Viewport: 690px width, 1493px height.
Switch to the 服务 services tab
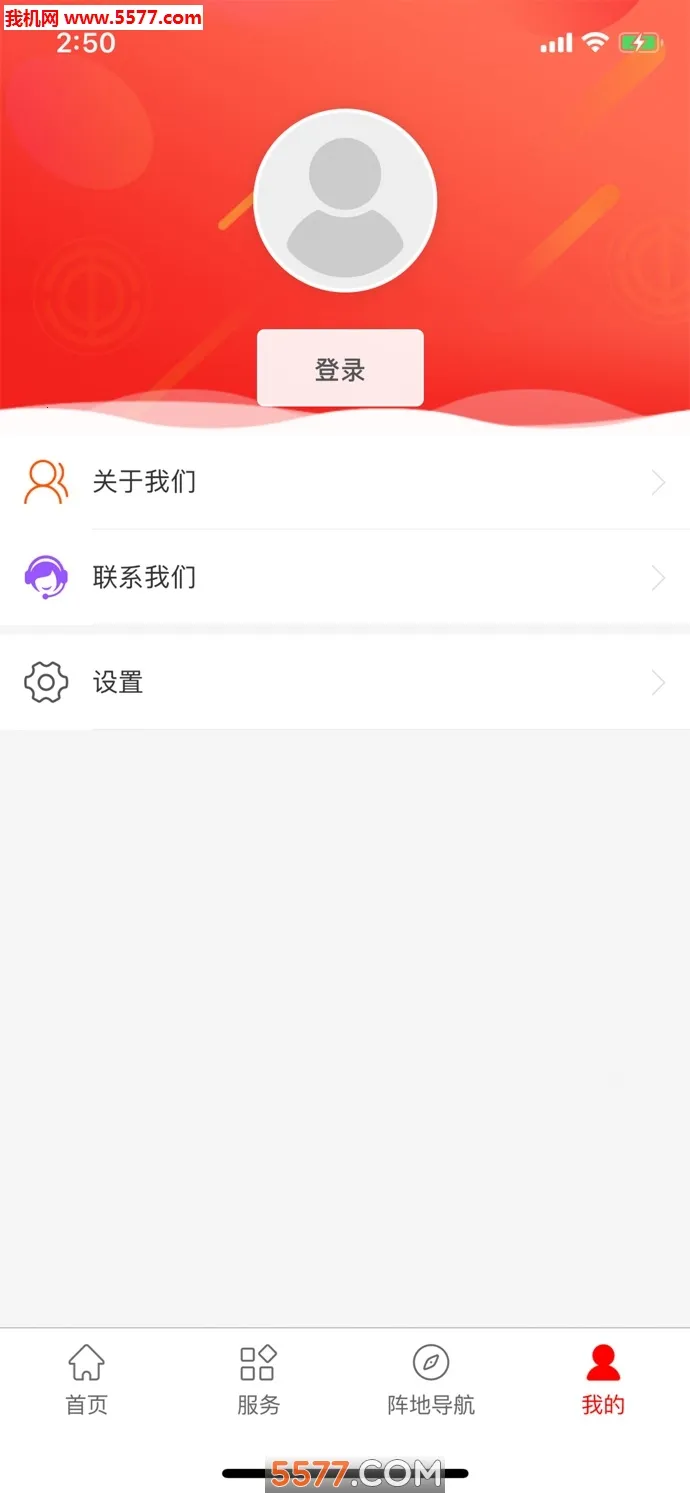(x=258, y=1380)
